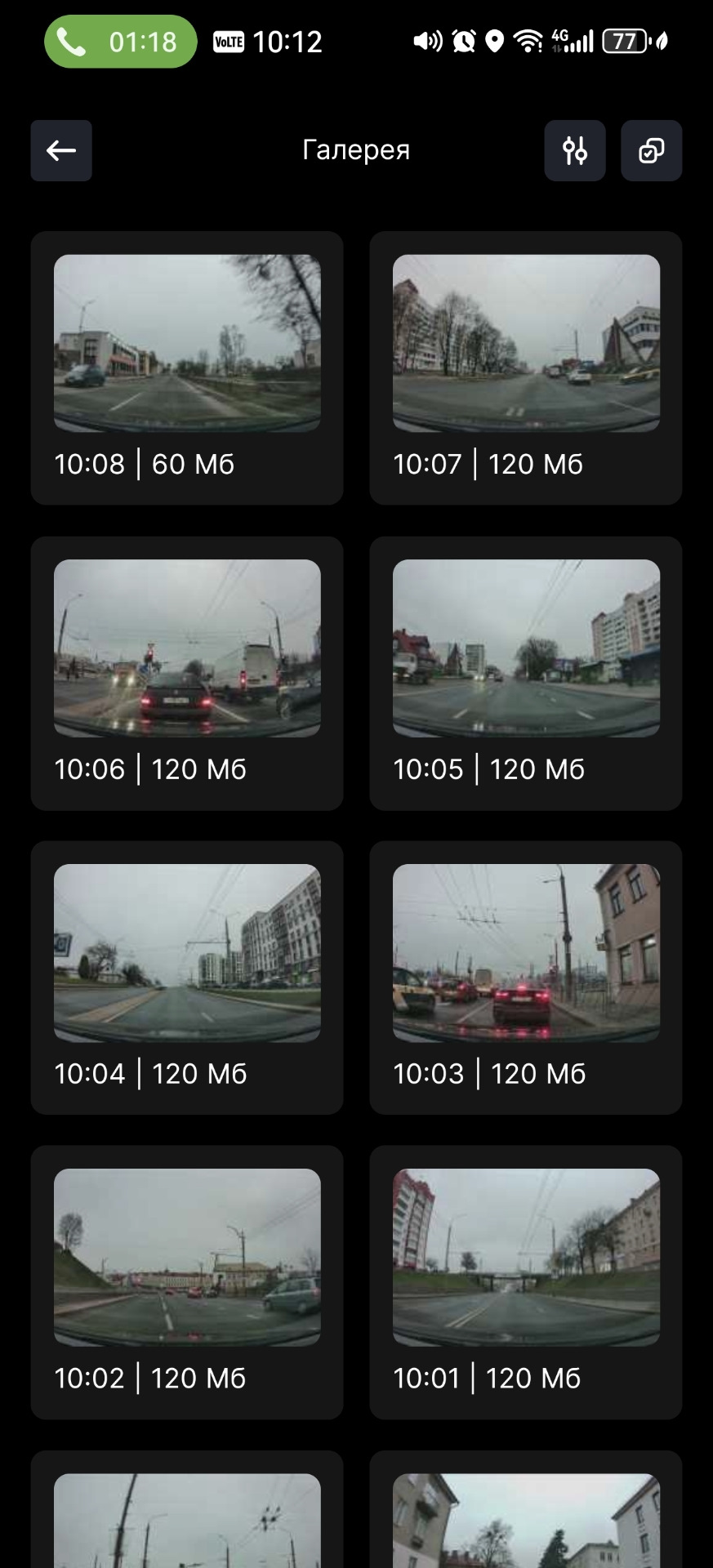Tap the alarm clock status icon

pyautogui.click(x=463, y=40)
